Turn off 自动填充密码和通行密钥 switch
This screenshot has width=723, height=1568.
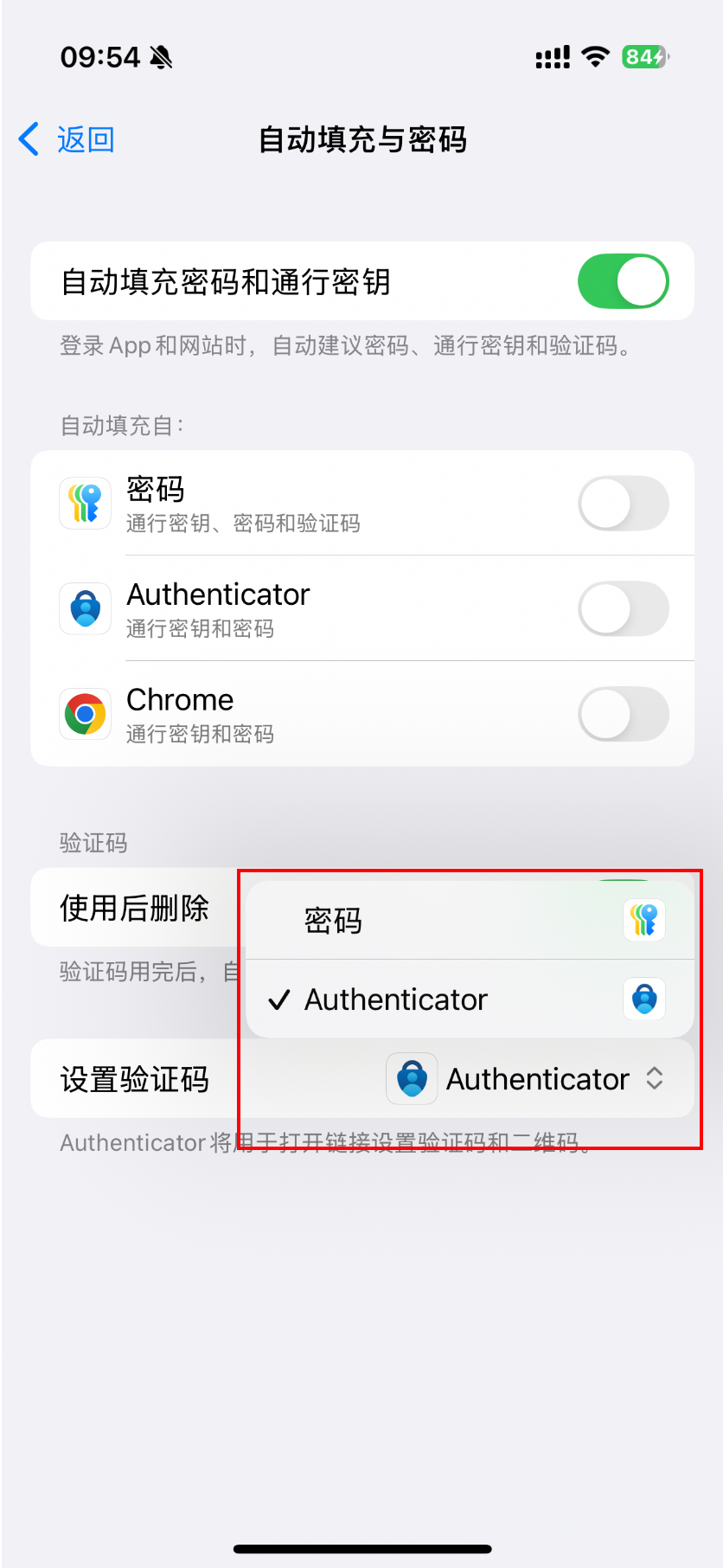[x=623, y=281]
